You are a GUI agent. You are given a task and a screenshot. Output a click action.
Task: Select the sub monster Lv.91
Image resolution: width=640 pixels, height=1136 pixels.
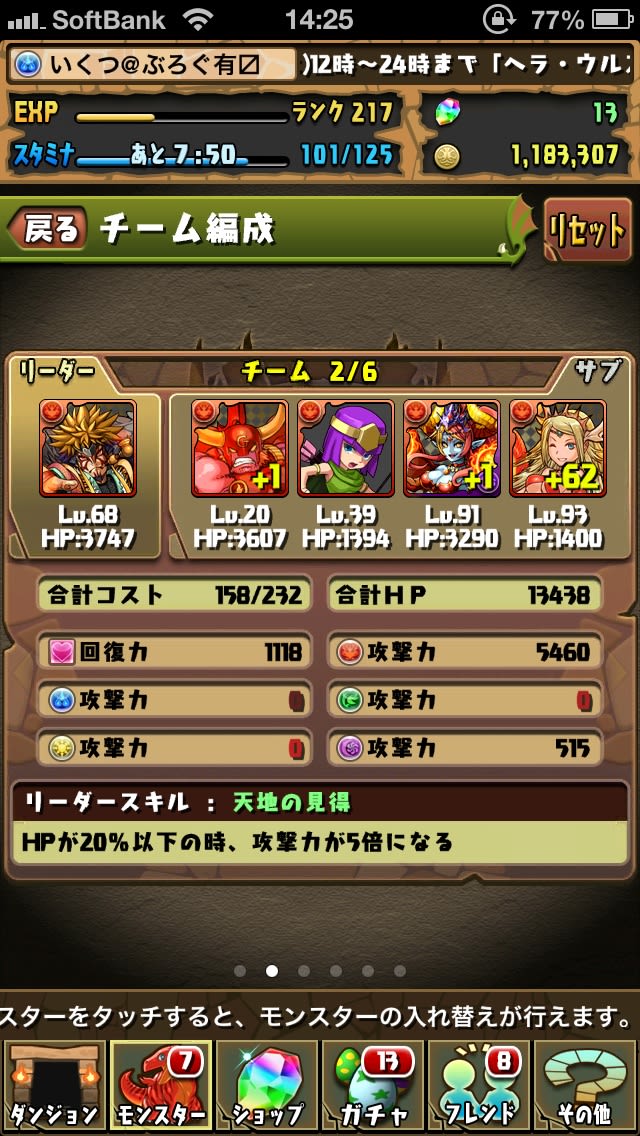(x=451, y=448)
